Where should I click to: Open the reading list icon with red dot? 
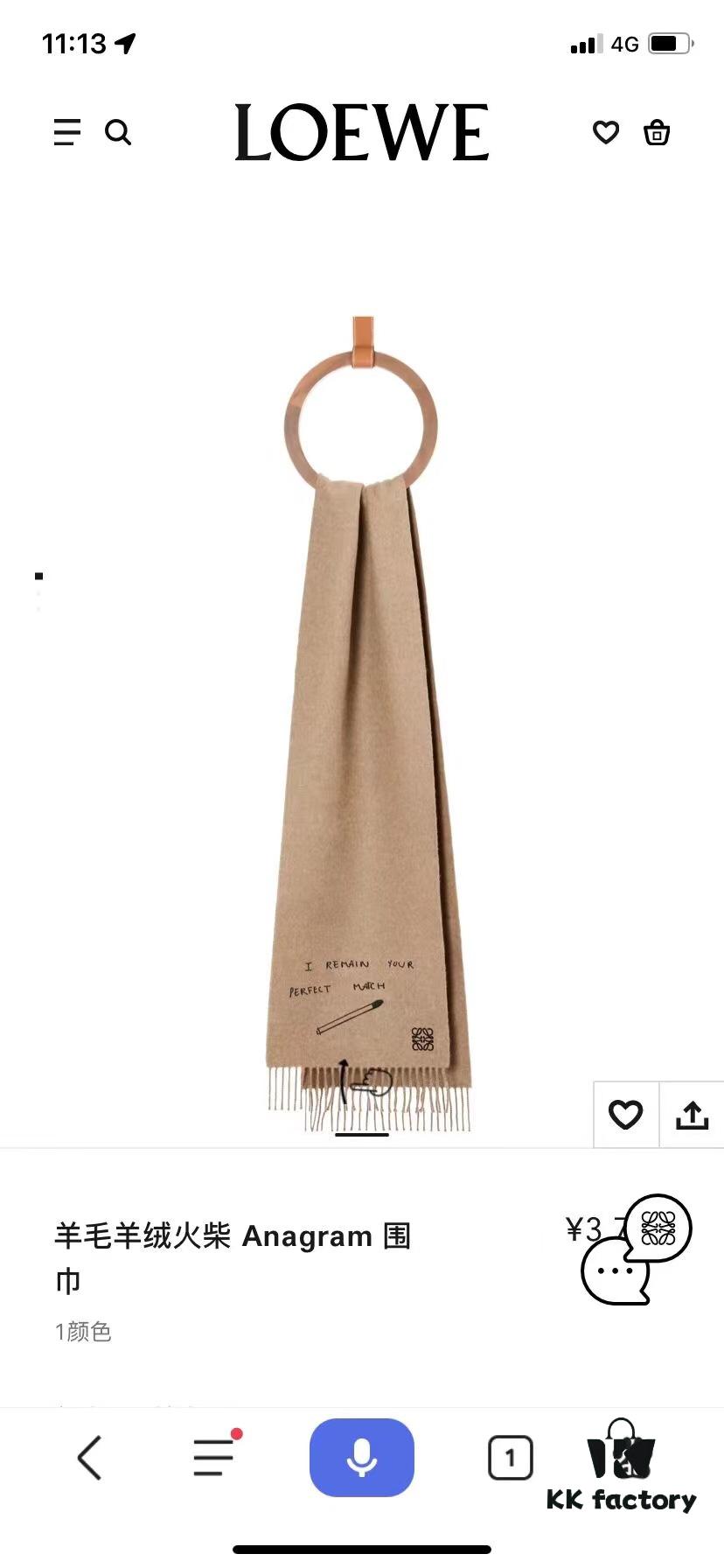click(x=212, y=1458)
